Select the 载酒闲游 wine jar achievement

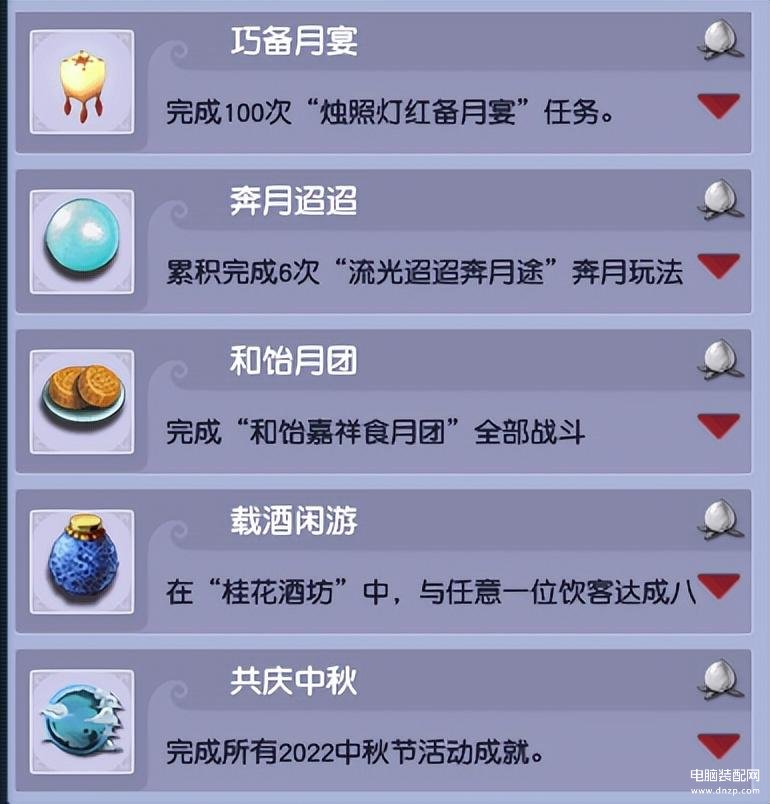tap(400, 560)
